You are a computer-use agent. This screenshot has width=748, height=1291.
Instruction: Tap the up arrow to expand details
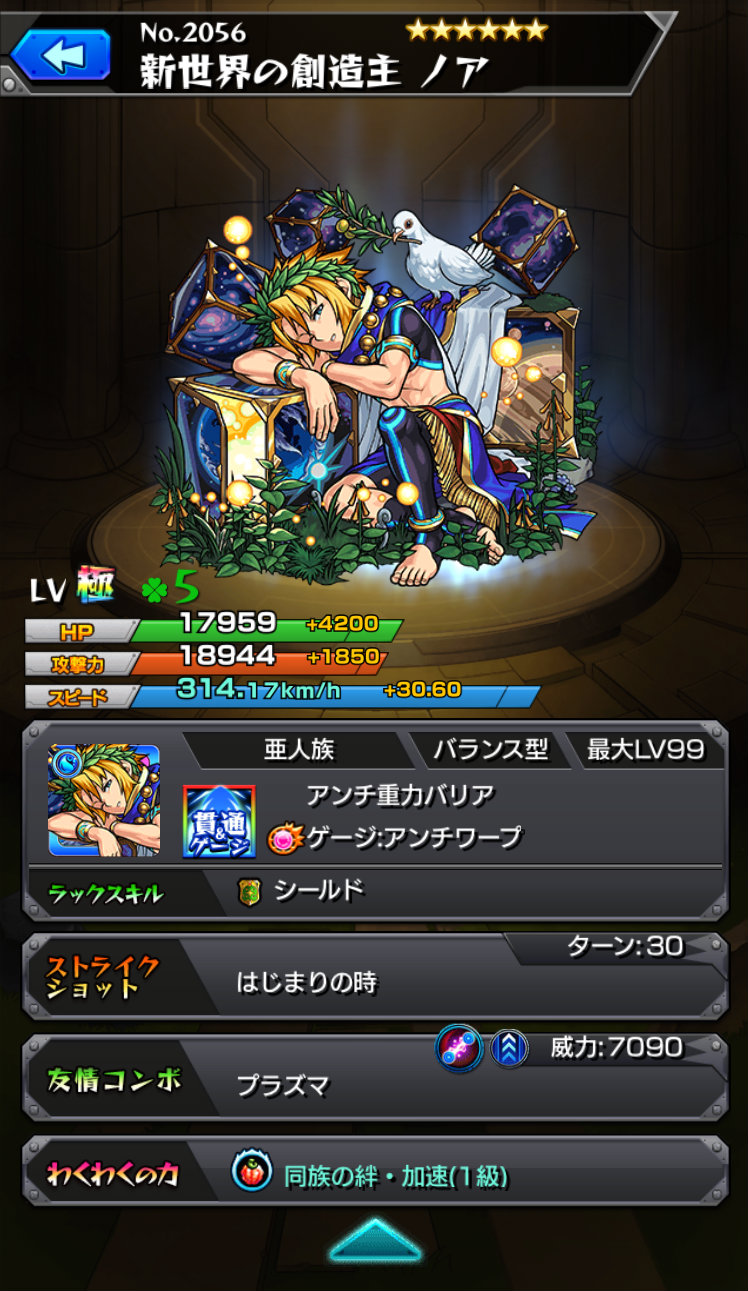[375, 1240]
